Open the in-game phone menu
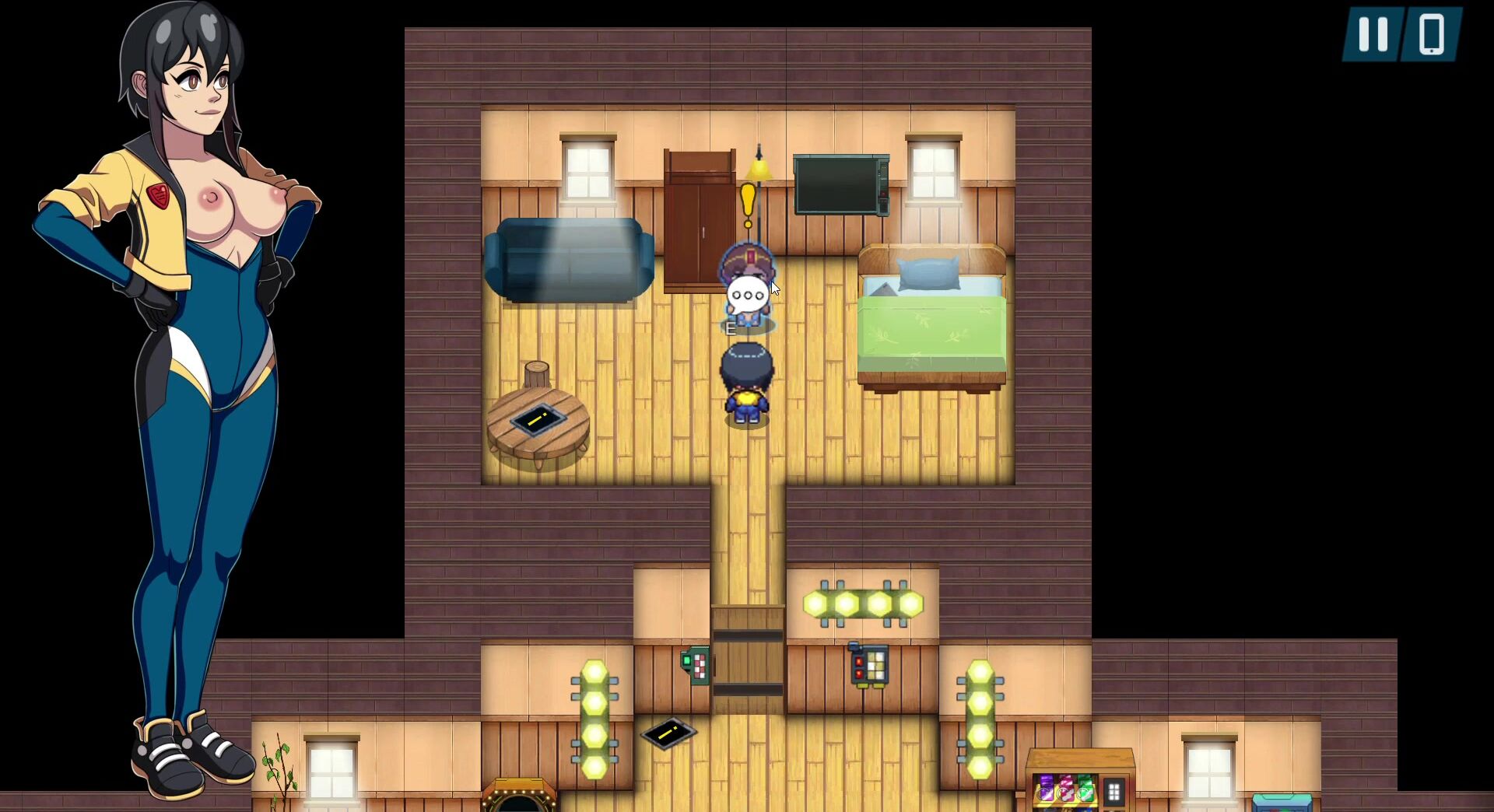 coord(1432,34)
